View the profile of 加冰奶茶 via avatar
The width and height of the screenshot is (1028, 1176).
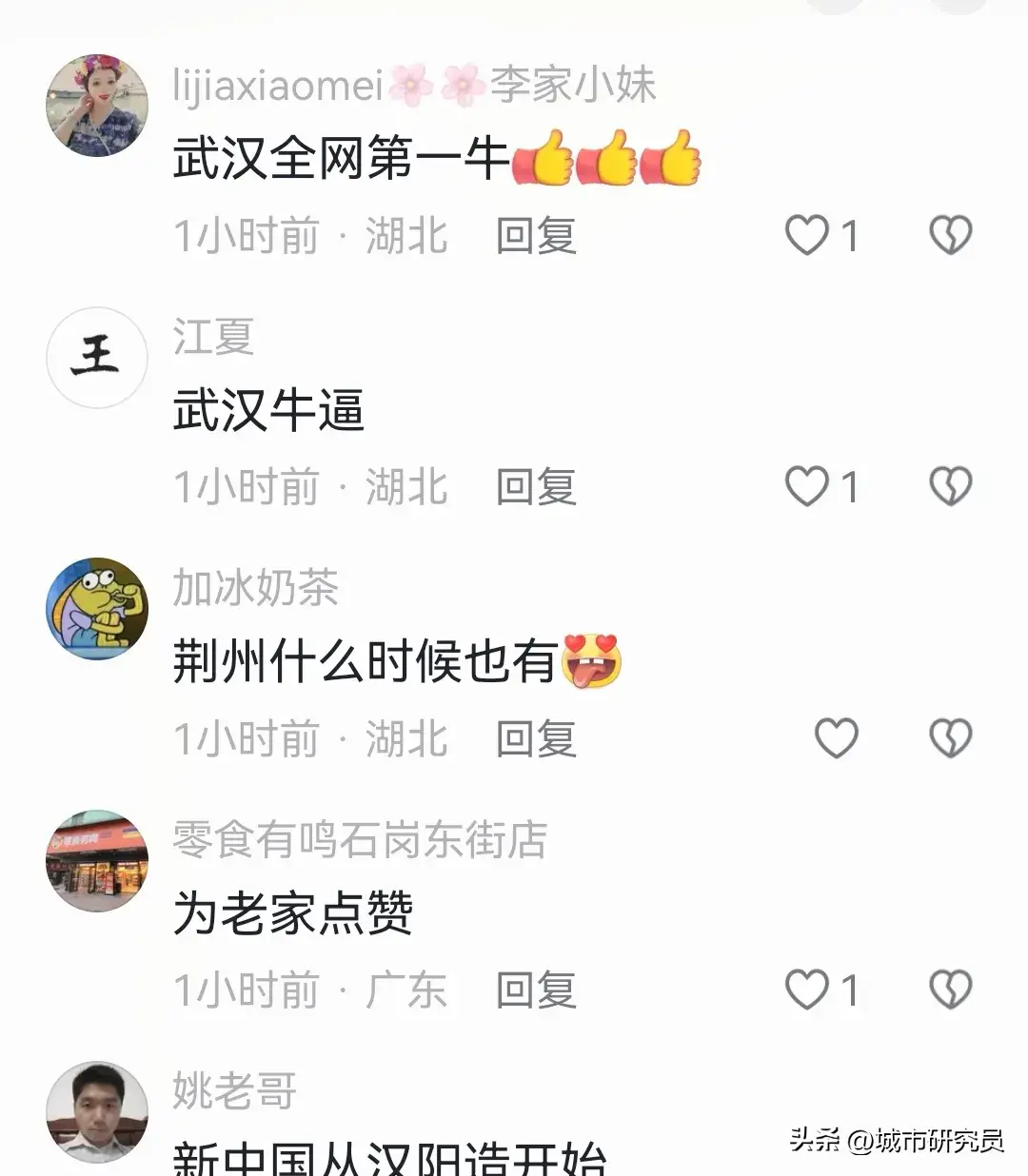(x=97, y=609)
